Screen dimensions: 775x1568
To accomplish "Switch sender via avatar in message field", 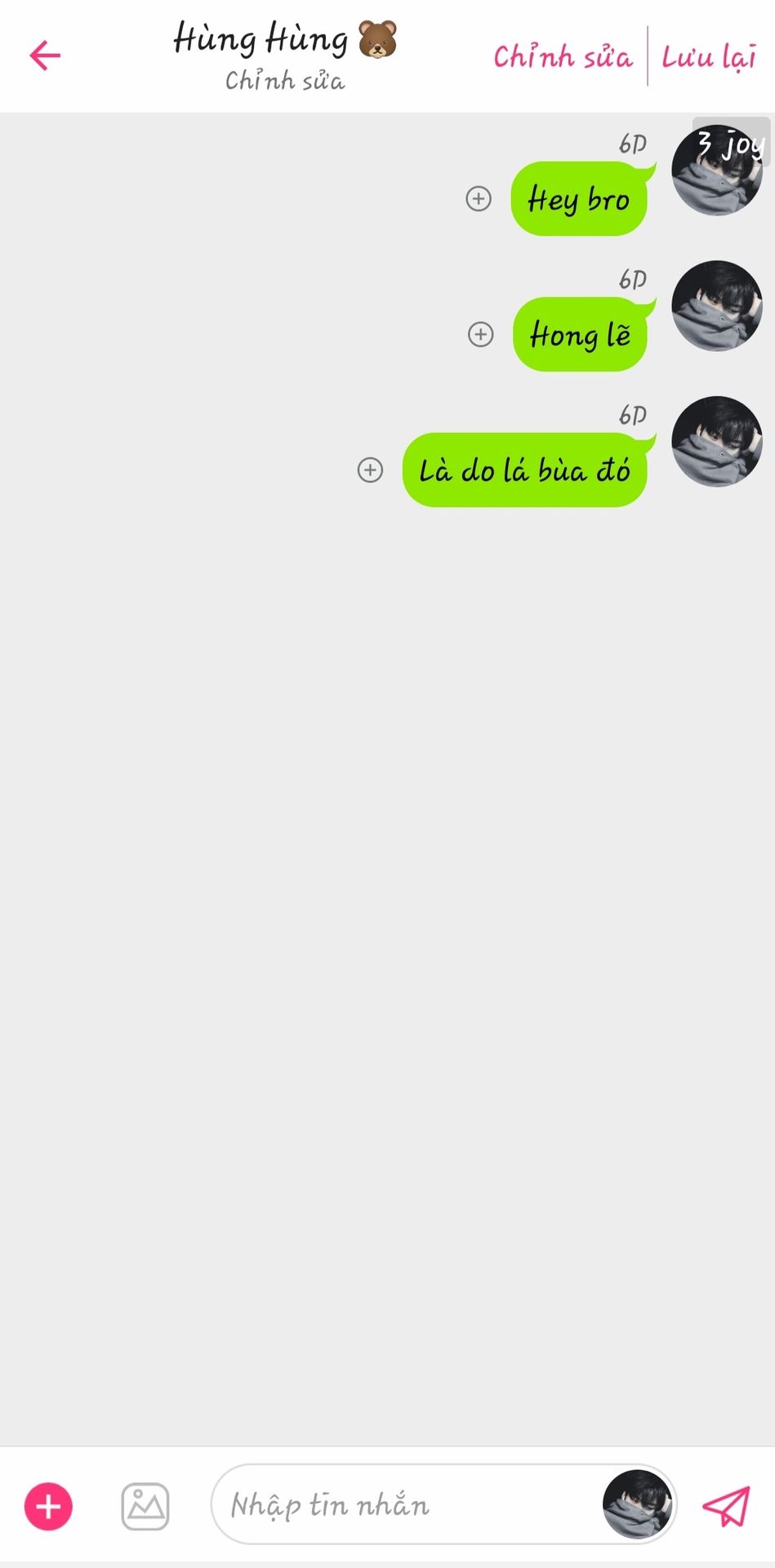I will tap(637, 1504).
